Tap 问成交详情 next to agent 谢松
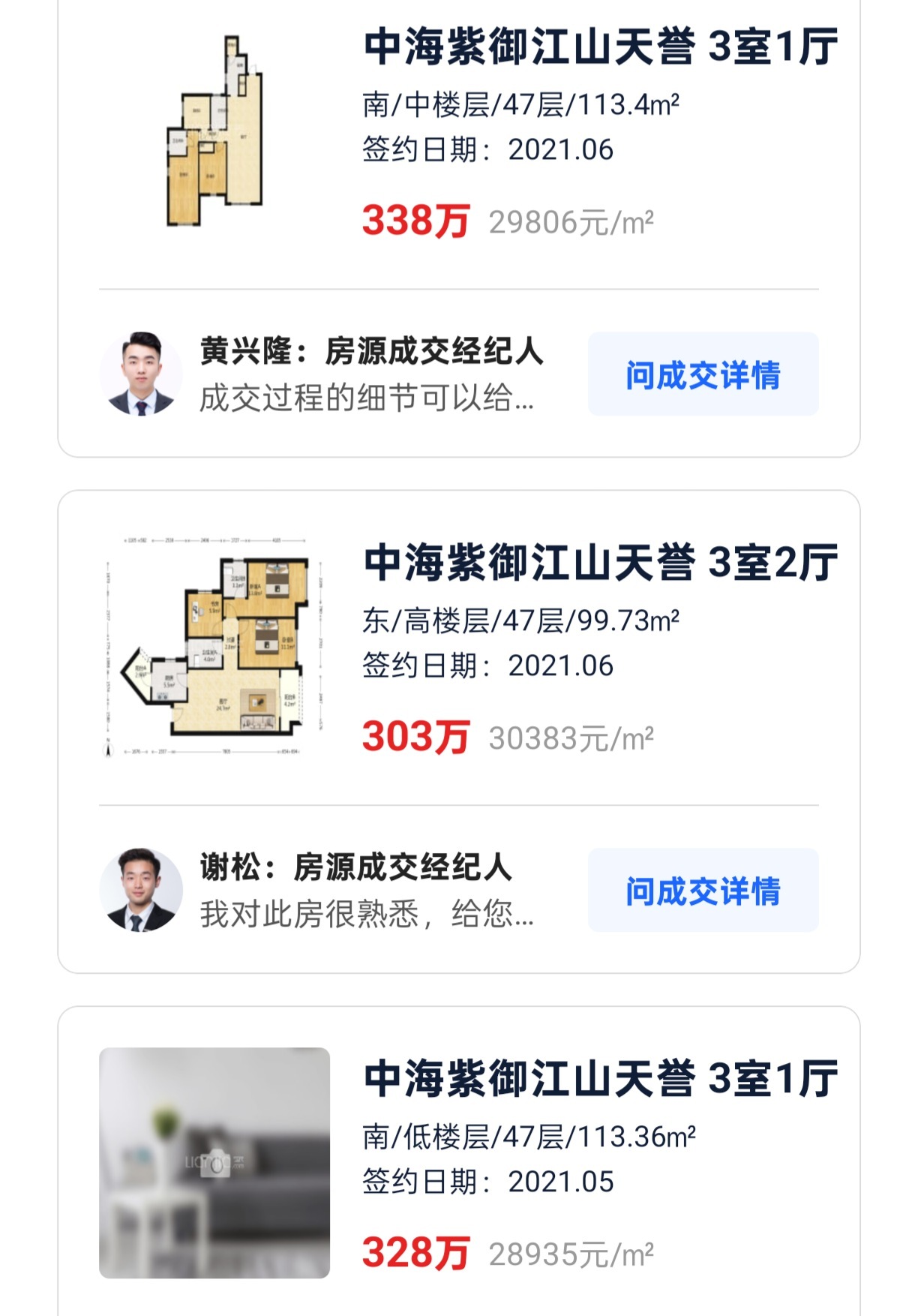Viewport: 924px width, 1316px height. click(x=703, y=891)
